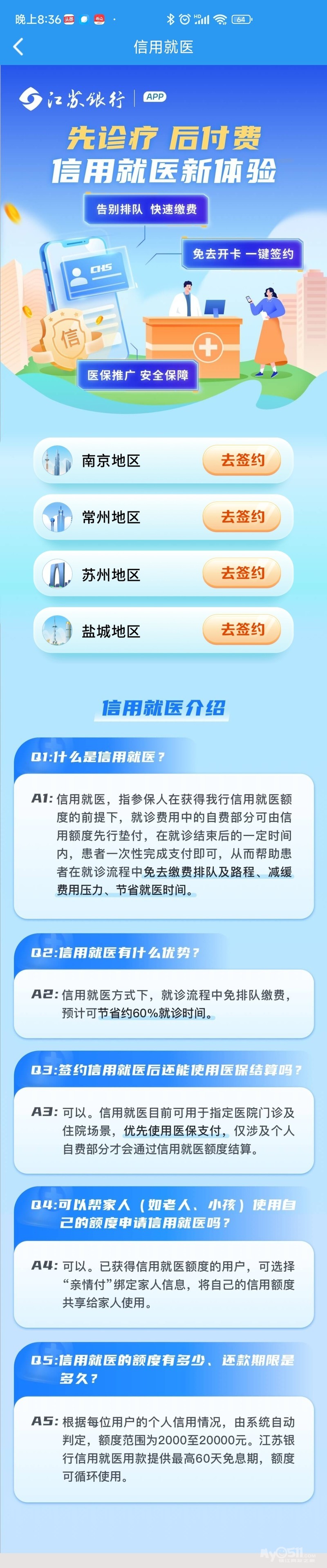Go back using the top-left arrow
This screenshot has width=327, height=1568.
click(x=18, y=47)
